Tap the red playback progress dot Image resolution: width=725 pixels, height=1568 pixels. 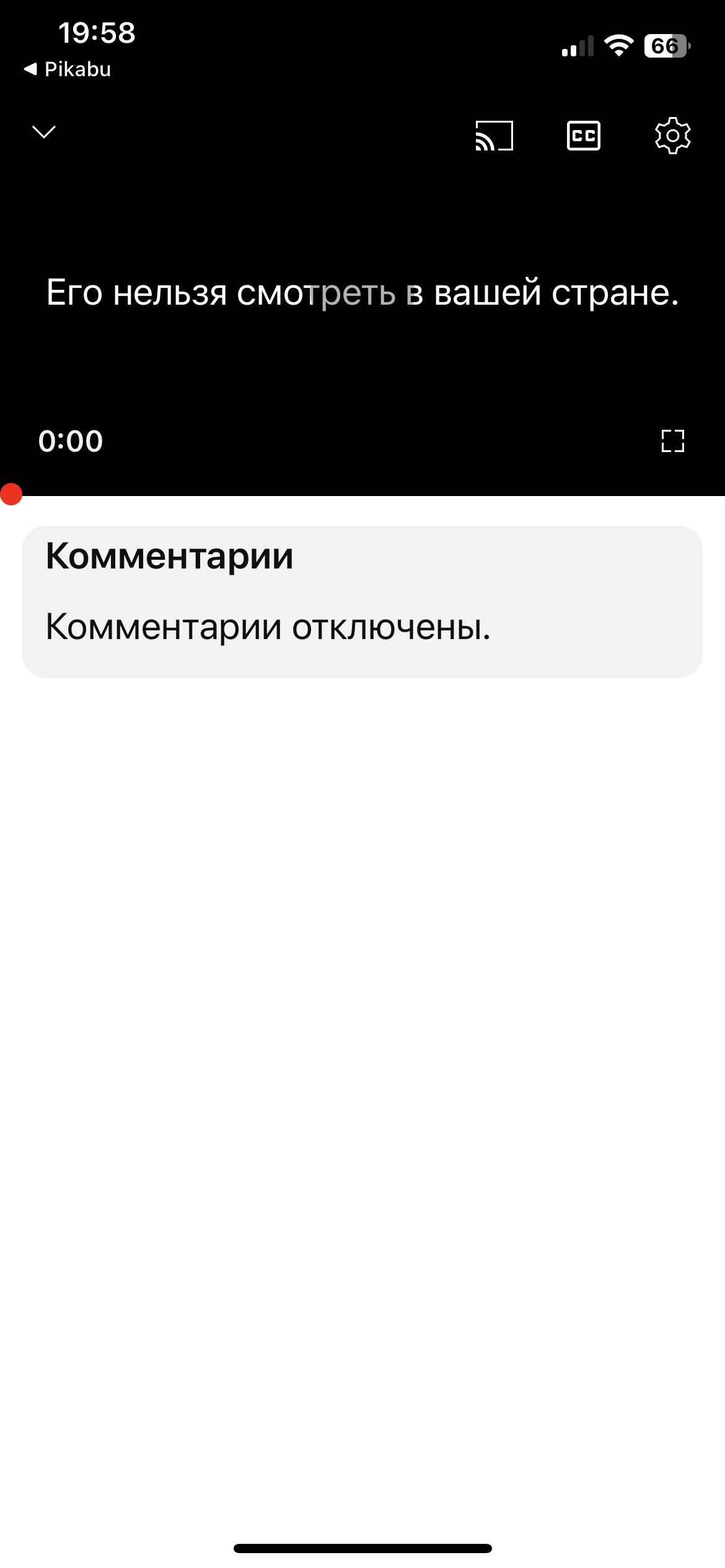tap(11, 495)
